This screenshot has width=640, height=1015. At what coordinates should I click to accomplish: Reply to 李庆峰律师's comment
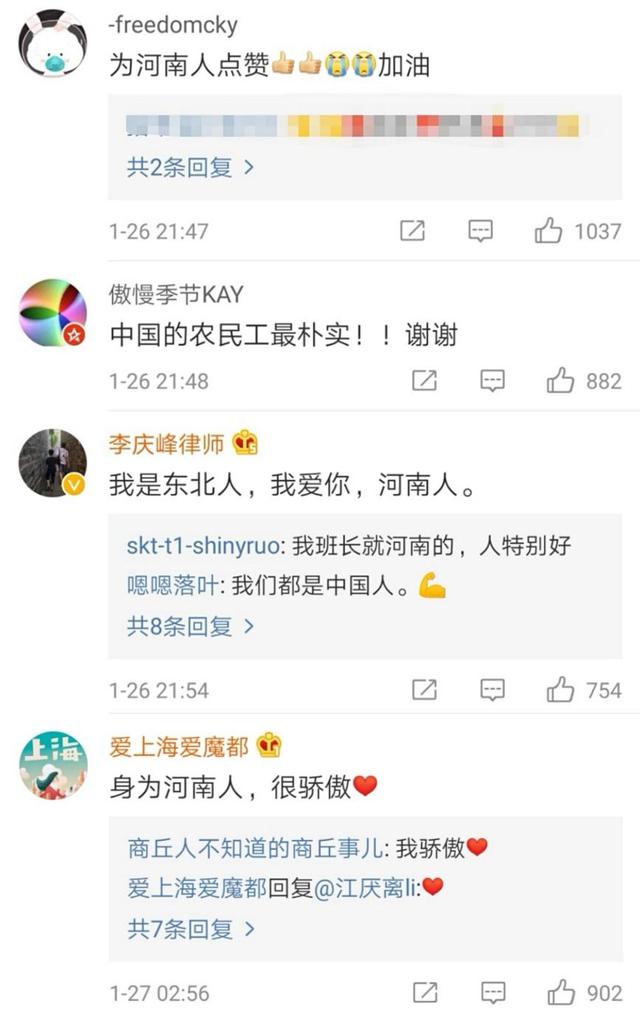click(x=492, y=690)
